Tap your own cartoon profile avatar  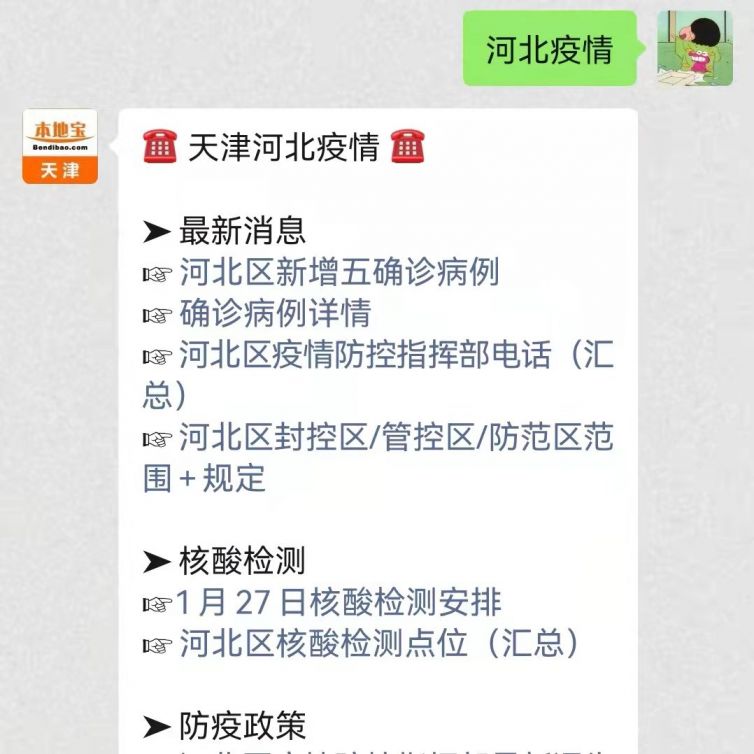(x=694, y=49)
